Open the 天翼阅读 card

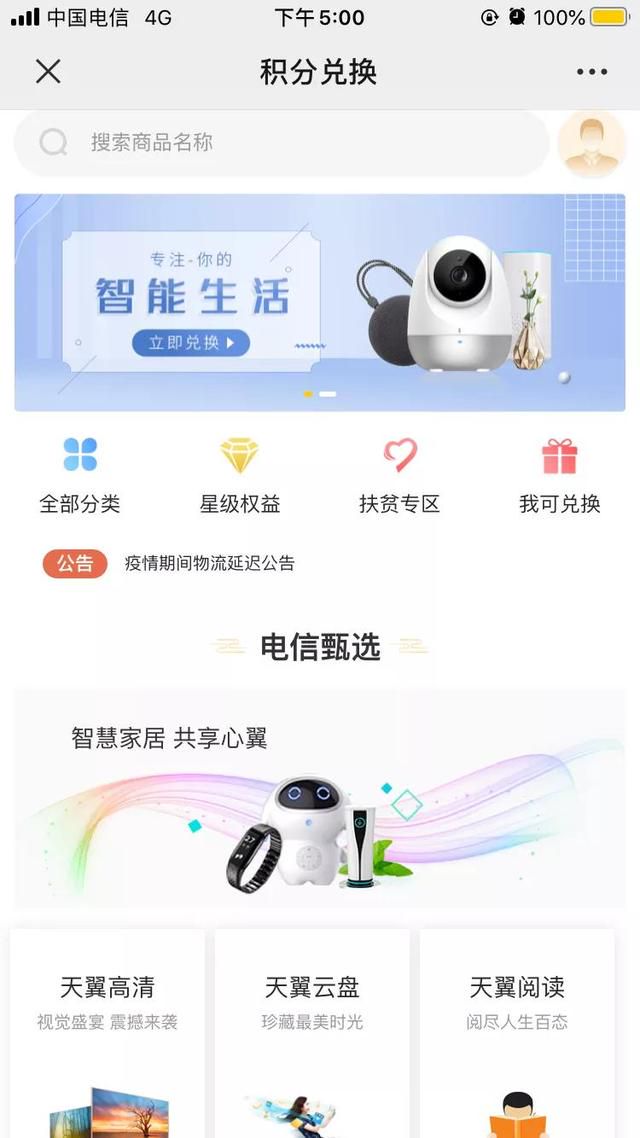click(x=517, y=1033)
